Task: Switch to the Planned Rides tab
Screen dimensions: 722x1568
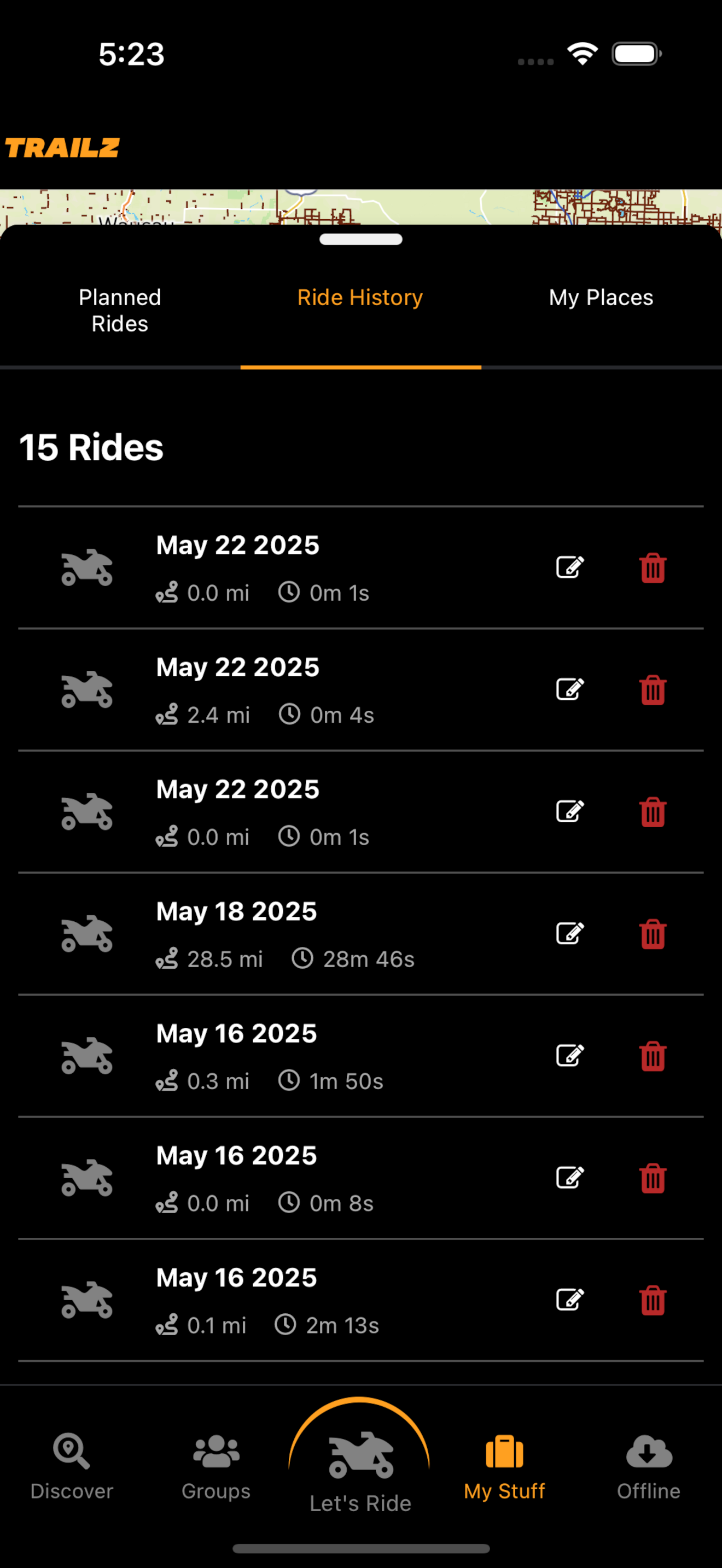Action: [x=120, y=311]
